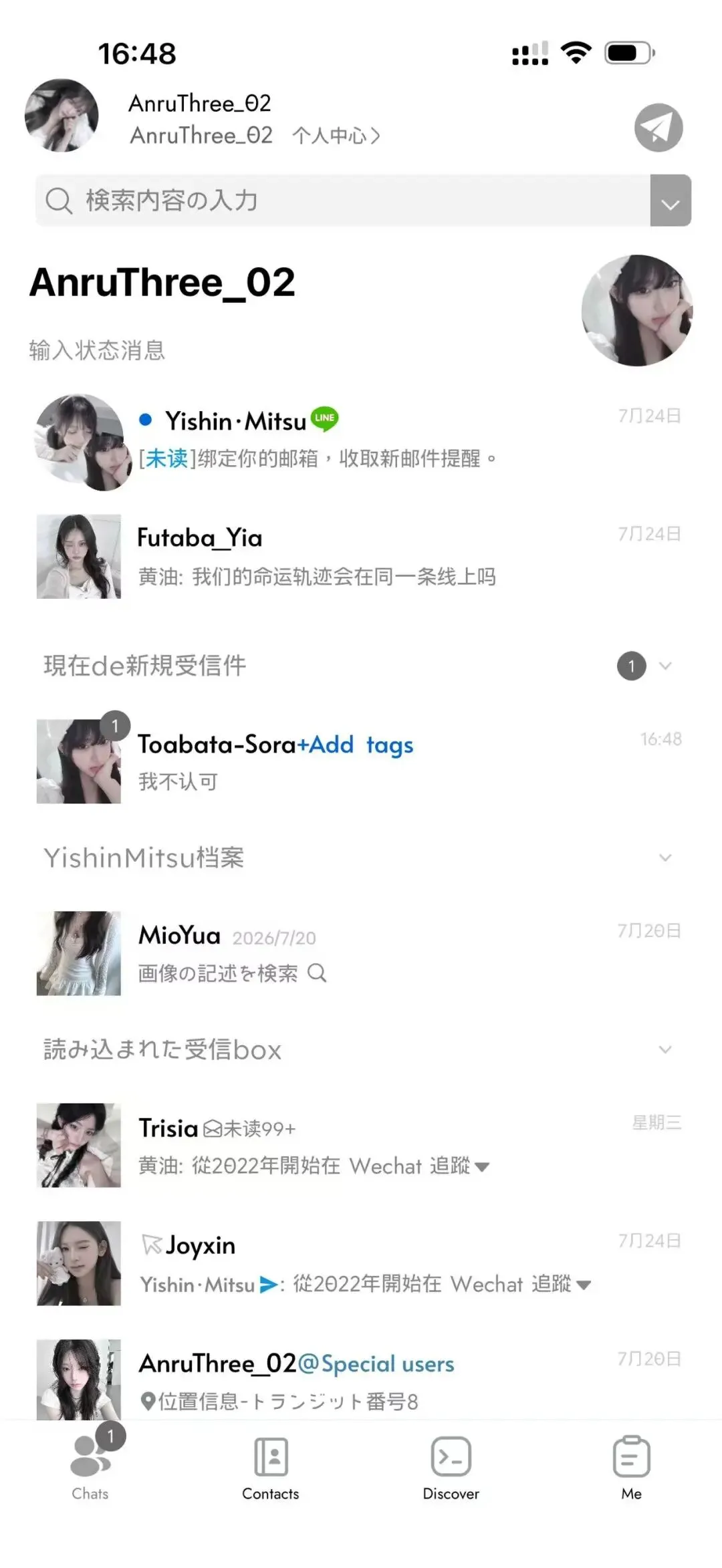This screenshot has height=1568, width=722.
Task: Expand the YishinMitsu档案 section
Action: 665,858
